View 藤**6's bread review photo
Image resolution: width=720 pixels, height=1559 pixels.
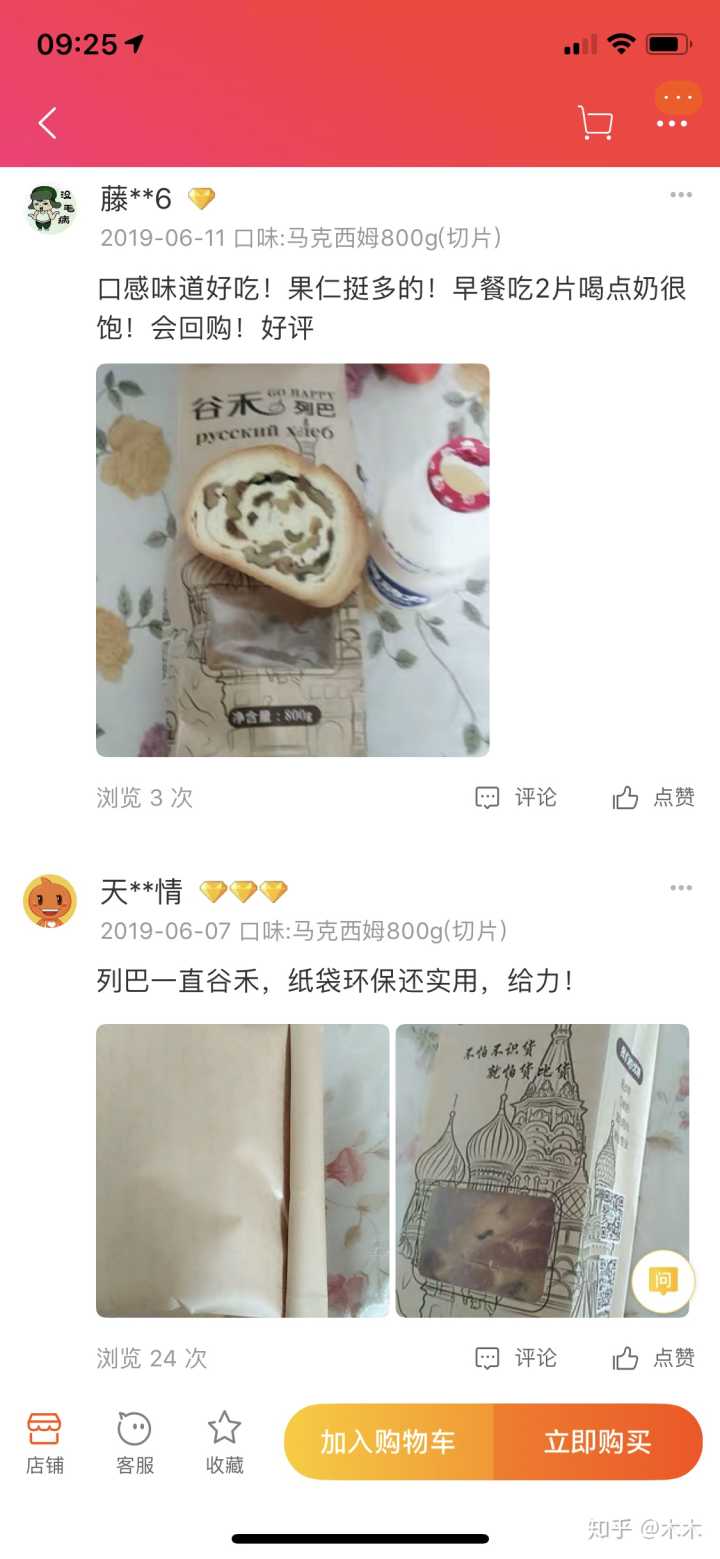(292, 560)
